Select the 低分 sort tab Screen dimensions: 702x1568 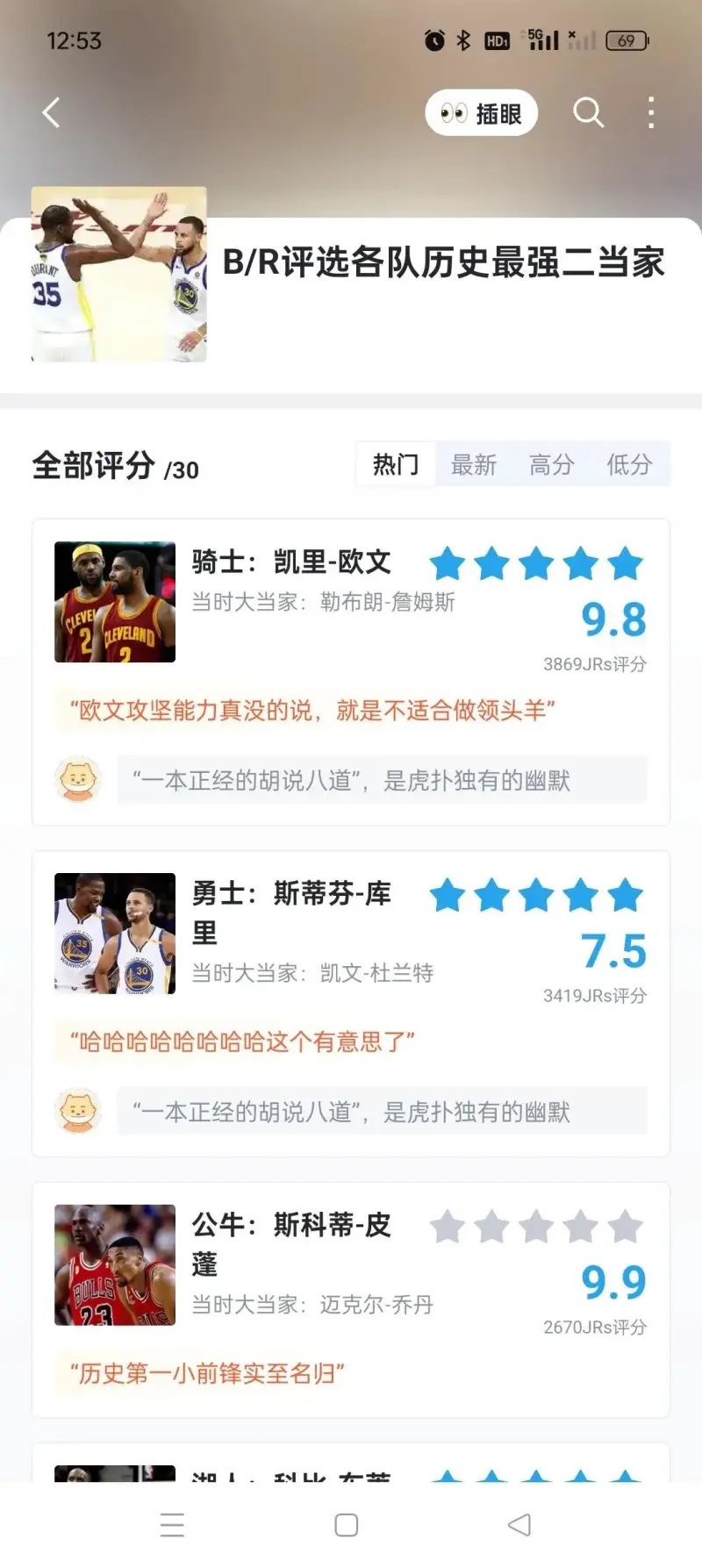tap(629, 464)
